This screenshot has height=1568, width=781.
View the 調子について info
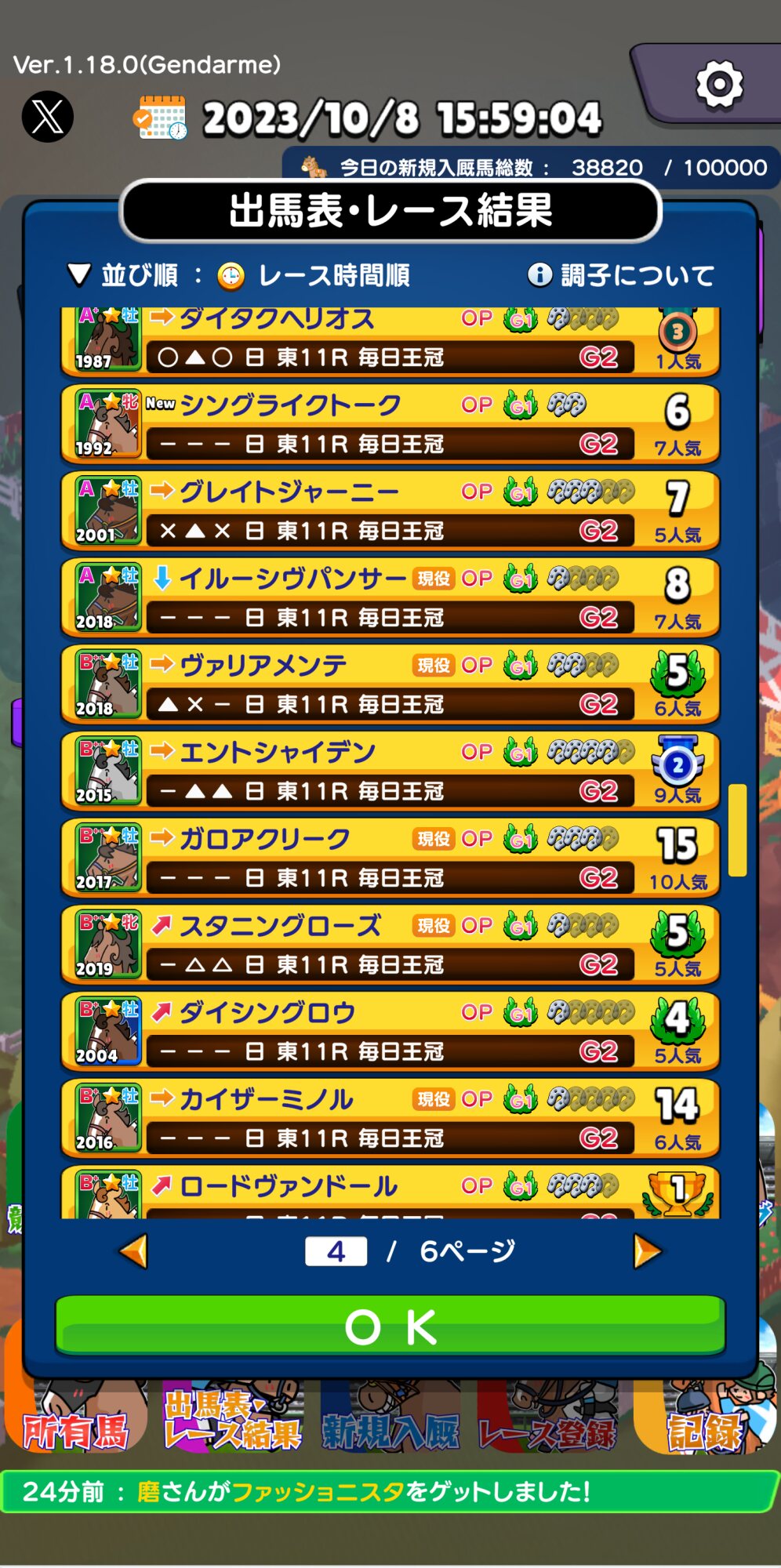pyautogui.click(x=621, y=275)
